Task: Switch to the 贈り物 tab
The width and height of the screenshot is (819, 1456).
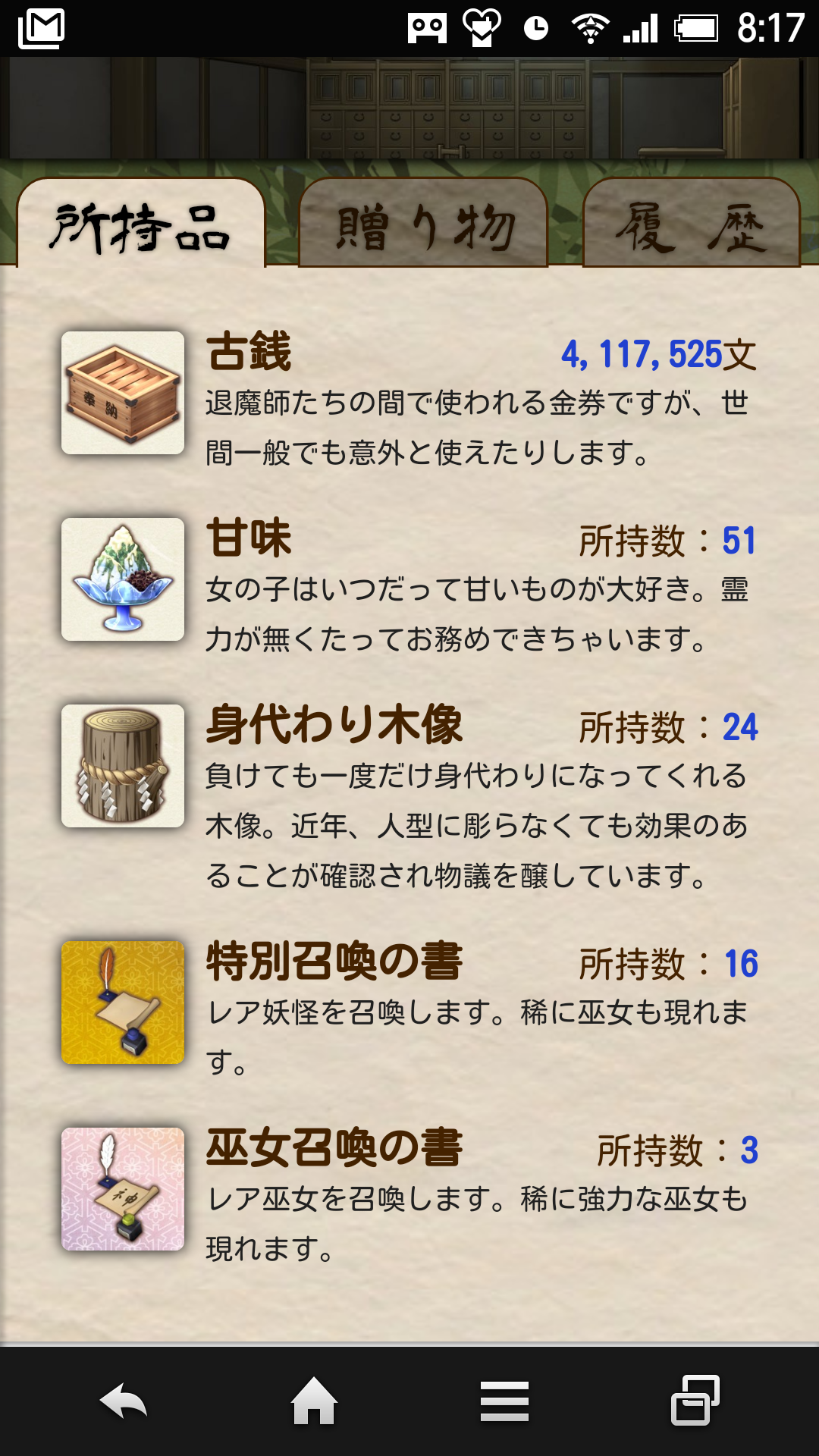Action: click(x=423, y=224)
